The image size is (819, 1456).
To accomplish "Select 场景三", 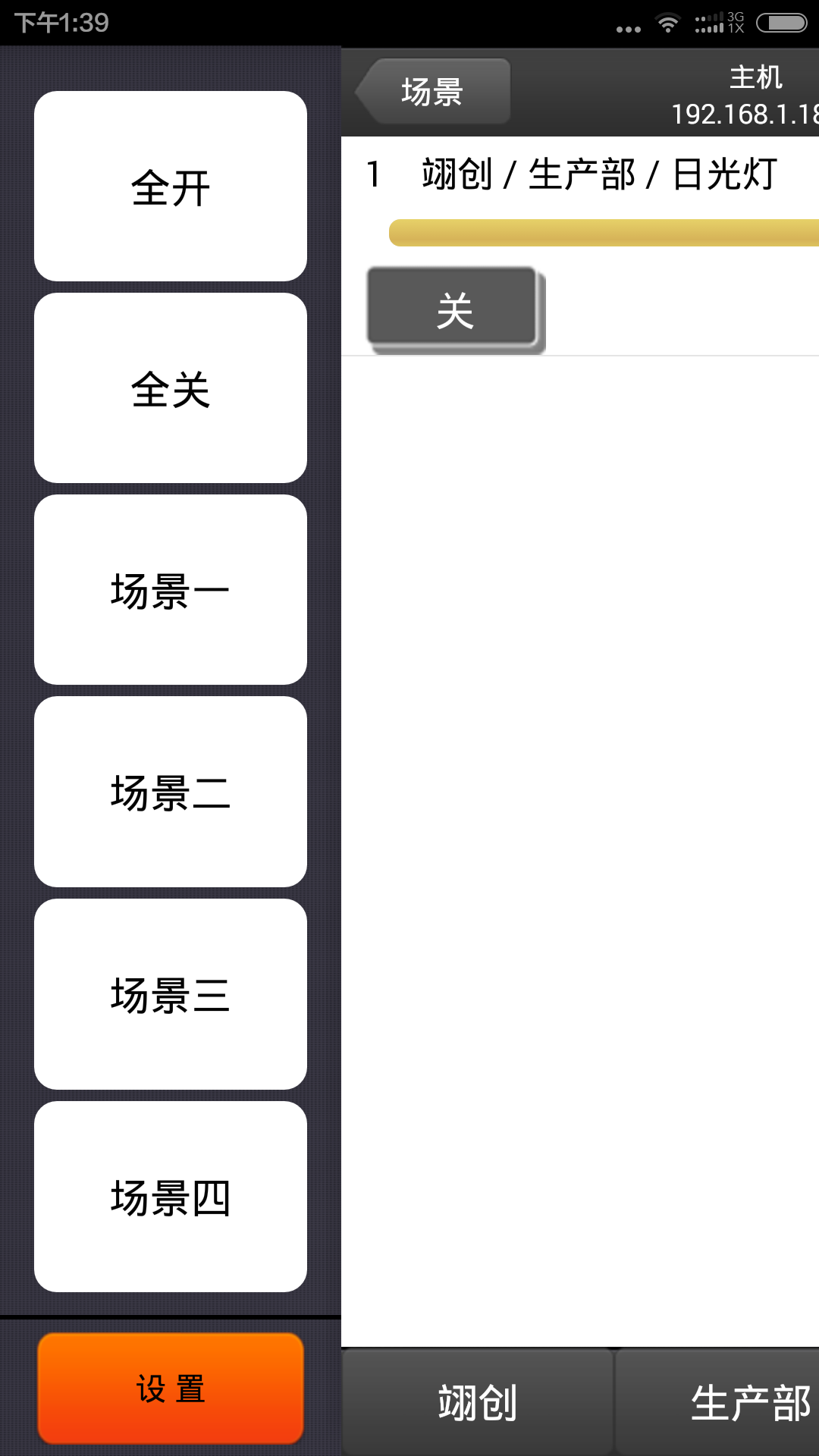I will [x=171, y=994].
